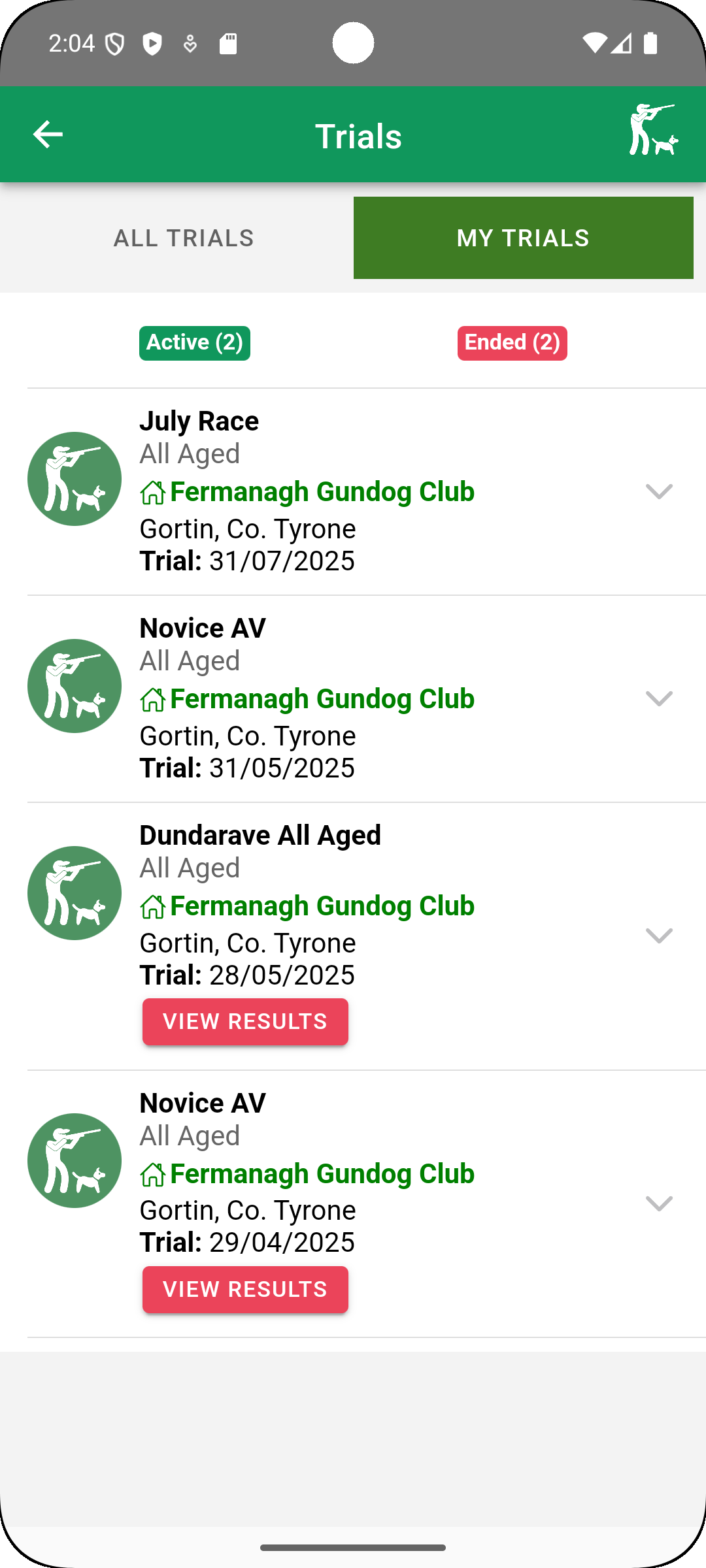Tap the house icon beside Fermanagh Gundog Club
Viewport: 706px width, 1568px height.
(153, 491)
